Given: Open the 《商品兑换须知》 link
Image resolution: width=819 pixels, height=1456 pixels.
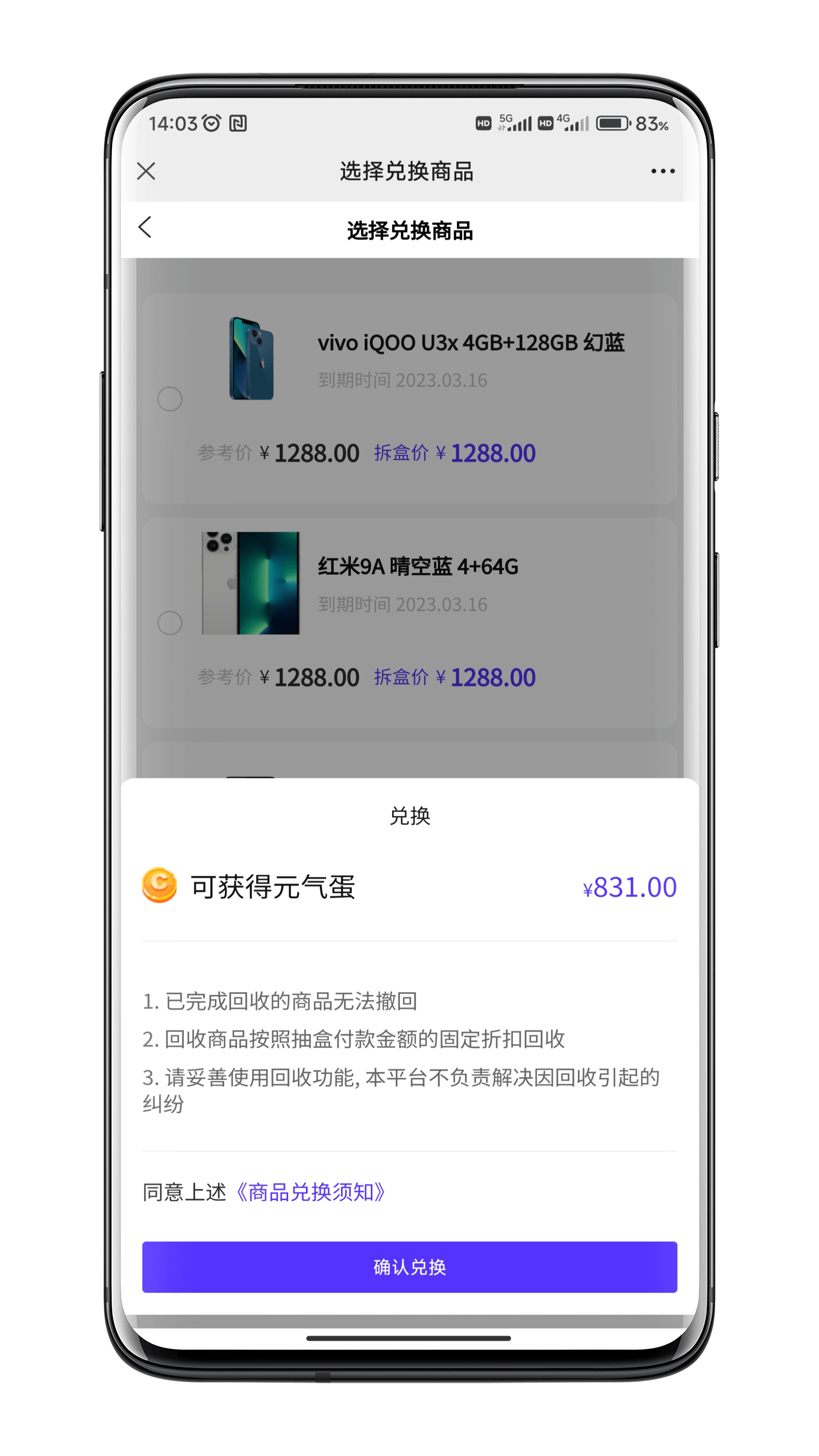Looking at the screenshot, I should 310,1191.
